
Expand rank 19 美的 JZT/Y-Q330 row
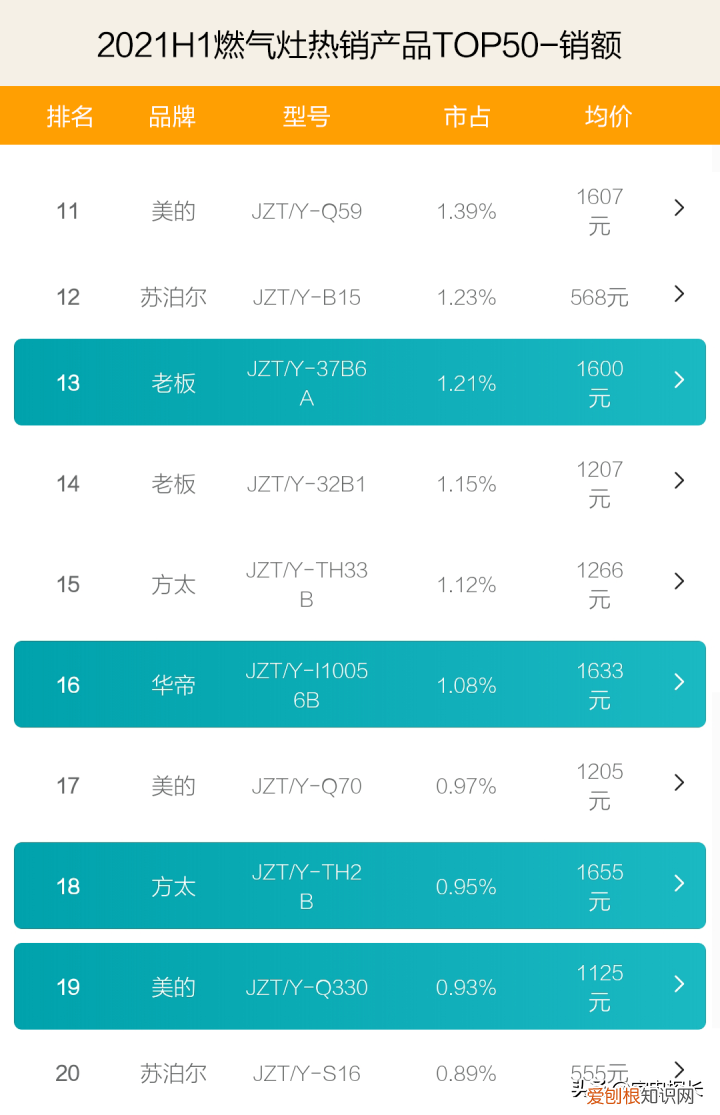(x=679, y=985)
